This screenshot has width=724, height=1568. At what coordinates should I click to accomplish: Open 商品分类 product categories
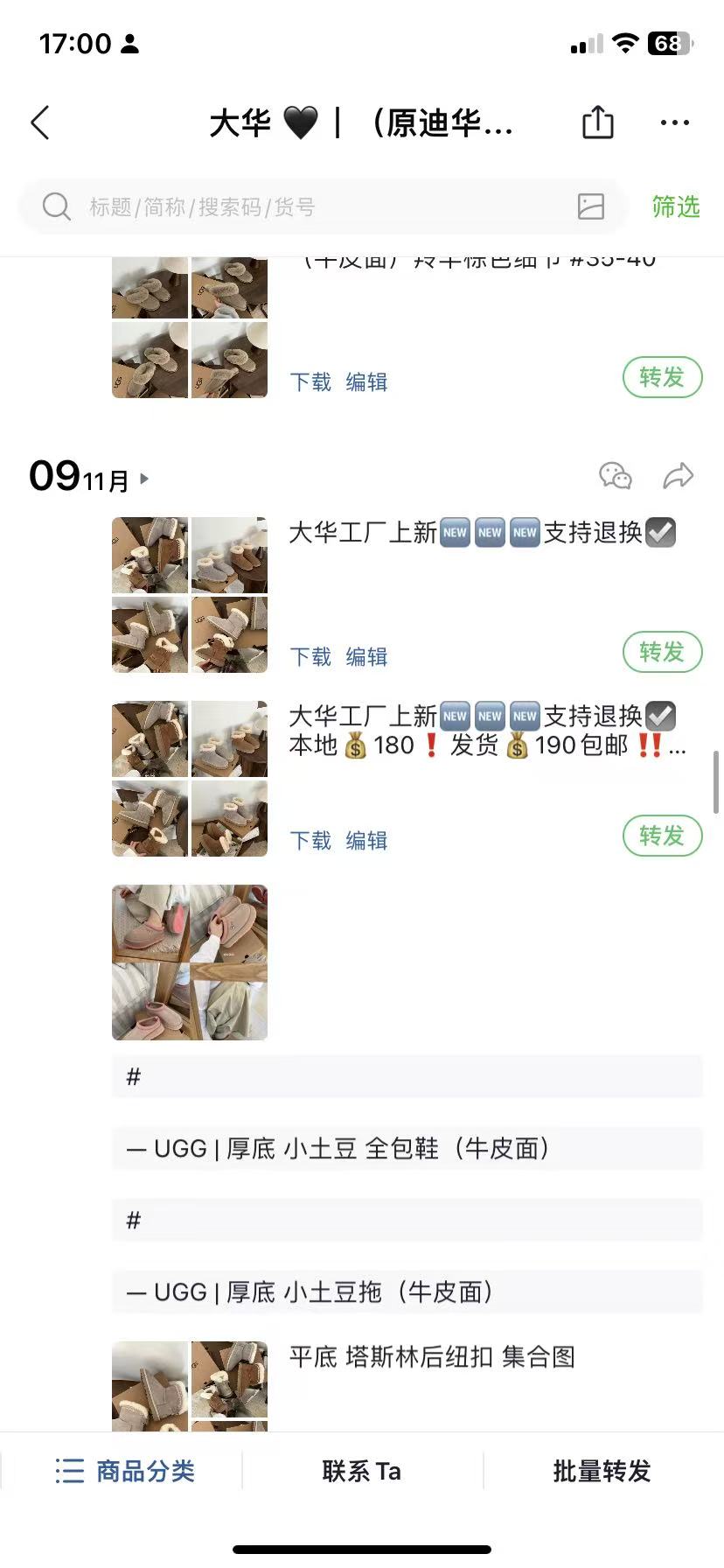[x=125, y=1471]
